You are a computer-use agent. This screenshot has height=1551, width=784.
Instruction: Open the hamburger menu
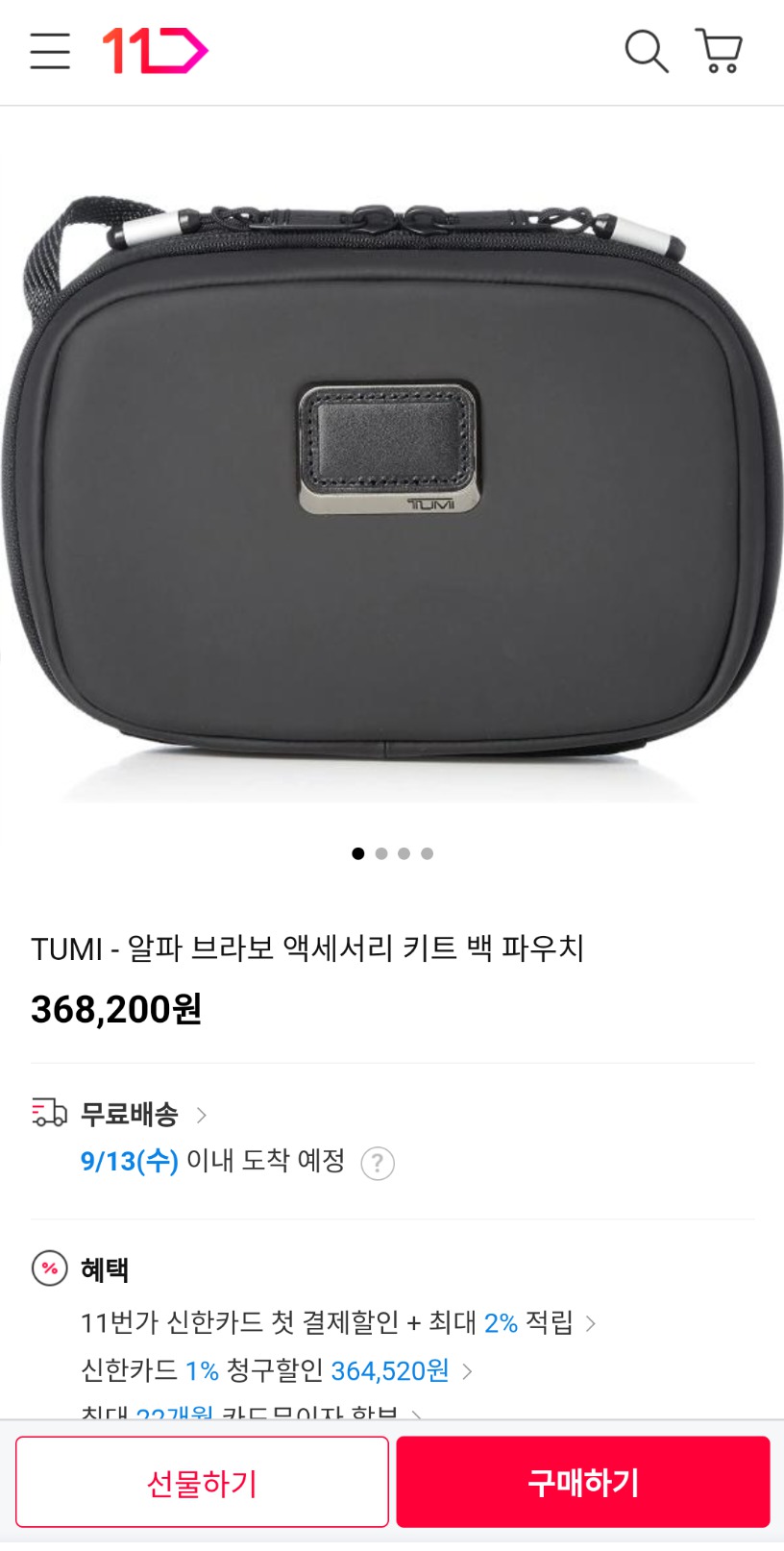(50, 52)
